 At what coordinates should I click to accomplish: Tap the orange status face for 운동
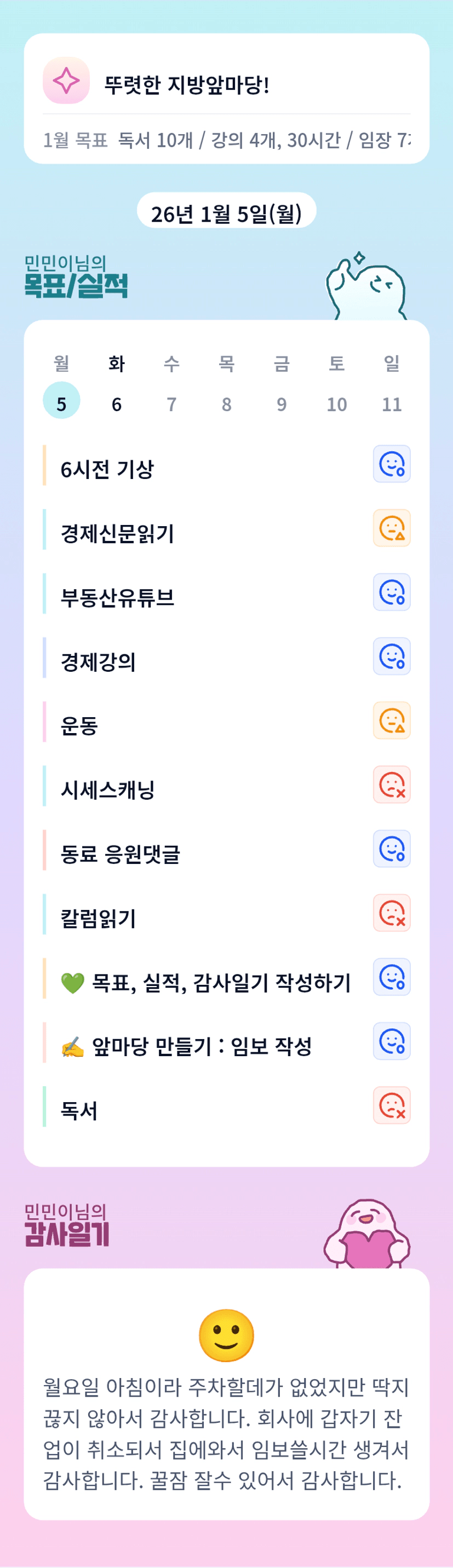point(392,720)
